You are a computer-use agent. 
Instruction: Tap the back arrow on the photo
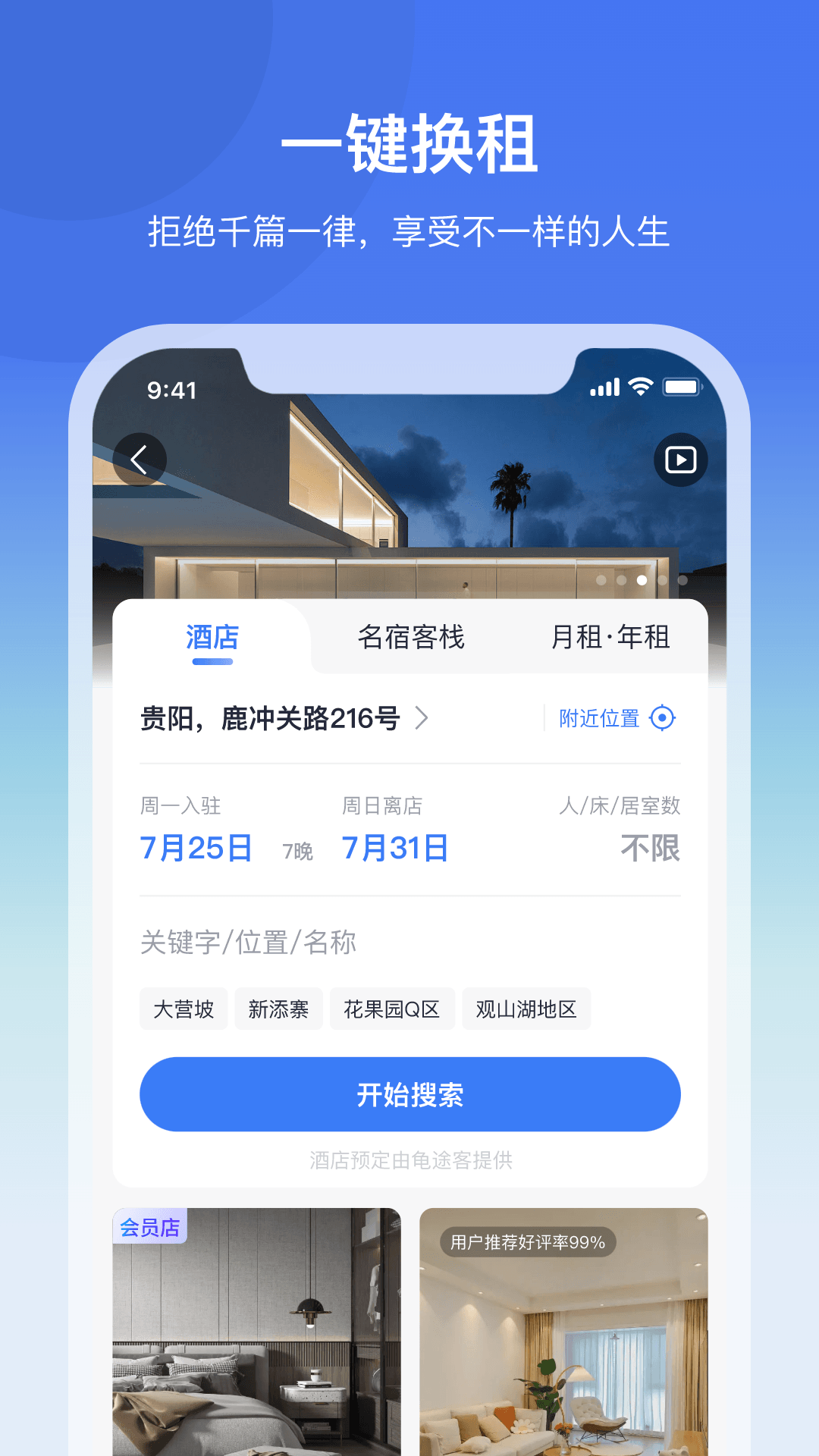point(140,459)
